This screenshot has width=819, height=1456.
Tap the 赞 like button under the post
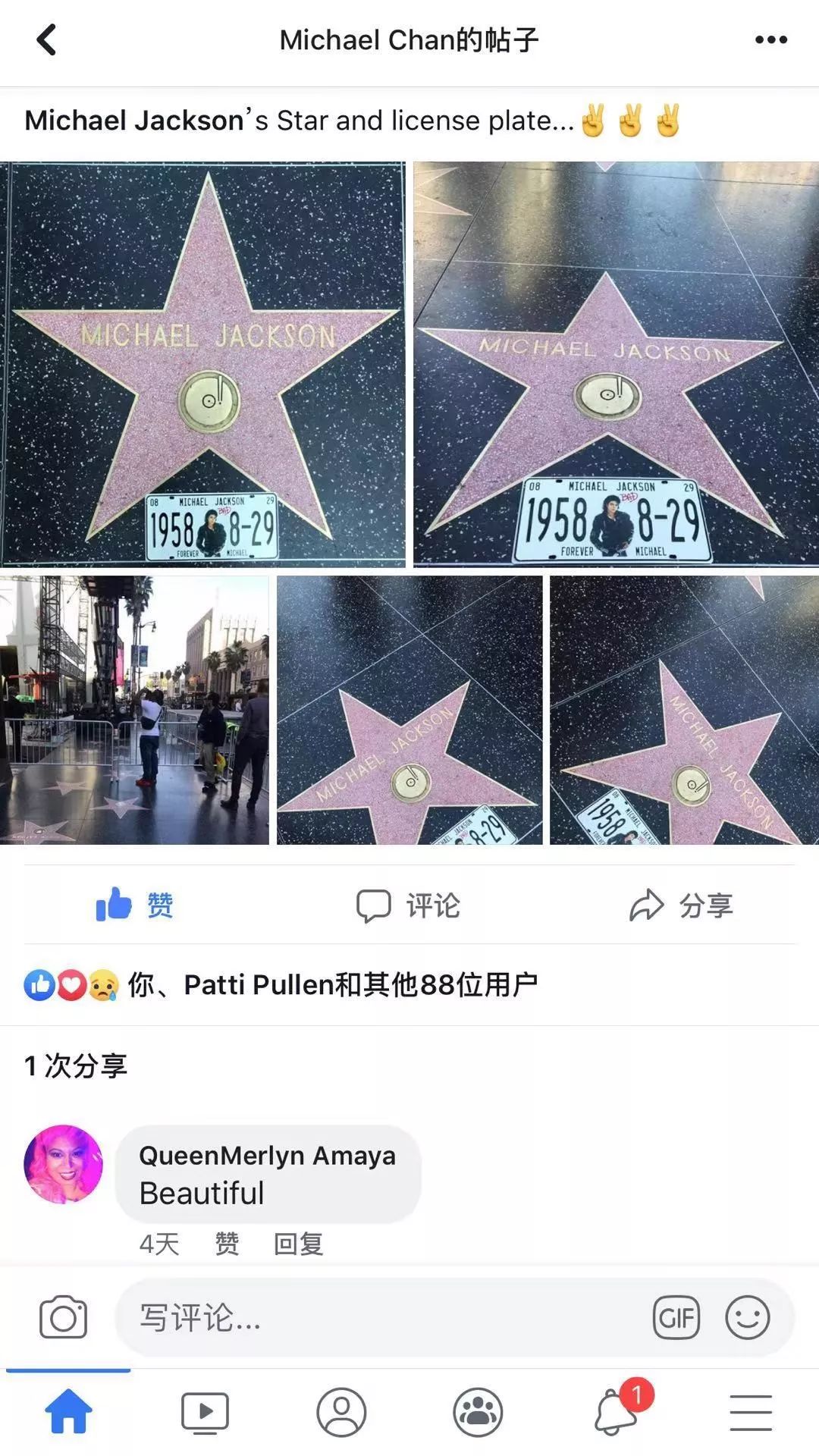point(135,905)
